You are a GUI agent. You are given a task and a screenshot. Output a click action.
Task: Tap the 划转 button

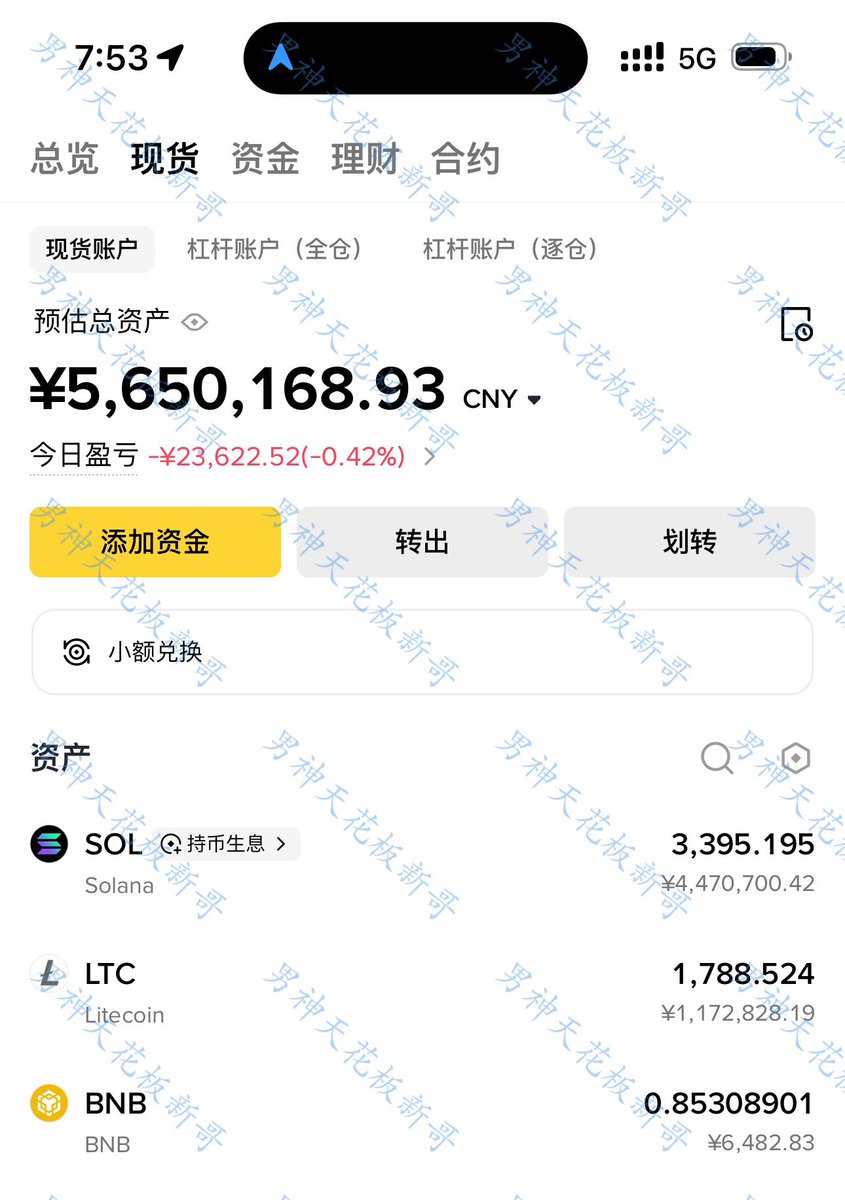point(689,542)
